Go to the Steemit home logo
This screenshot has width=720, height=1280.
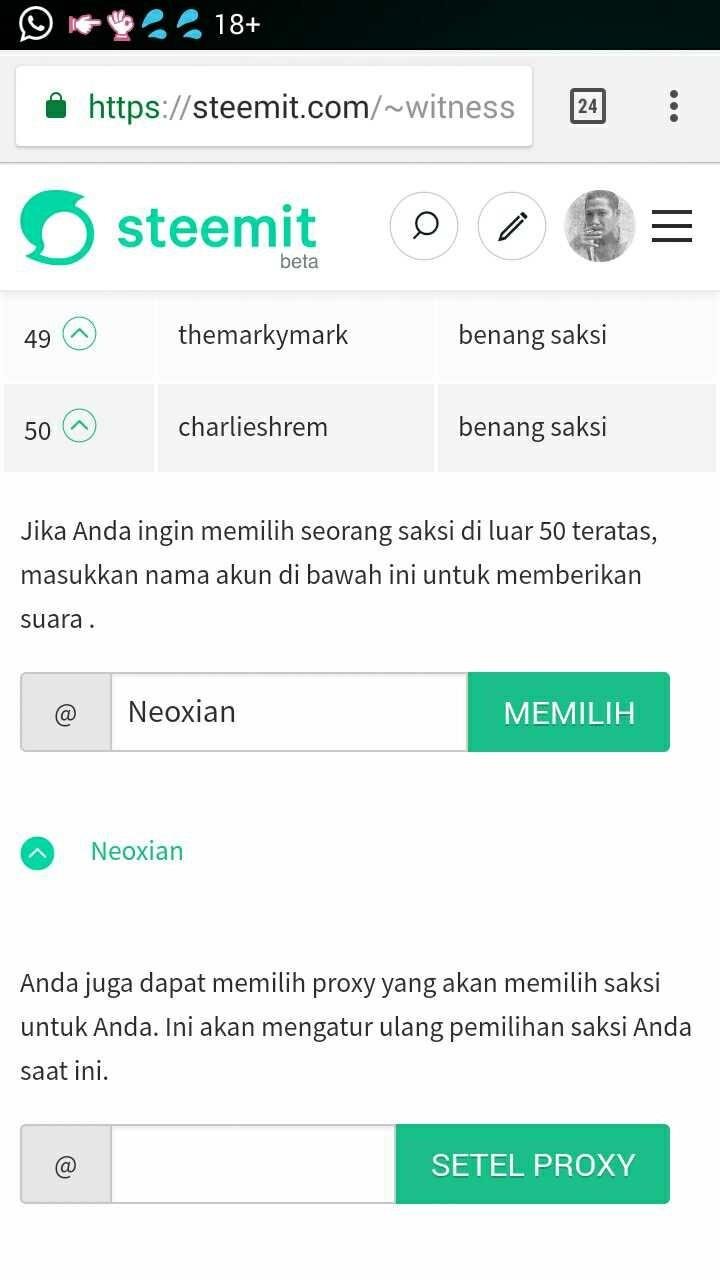pyautogui.click(x=169, y=229)
